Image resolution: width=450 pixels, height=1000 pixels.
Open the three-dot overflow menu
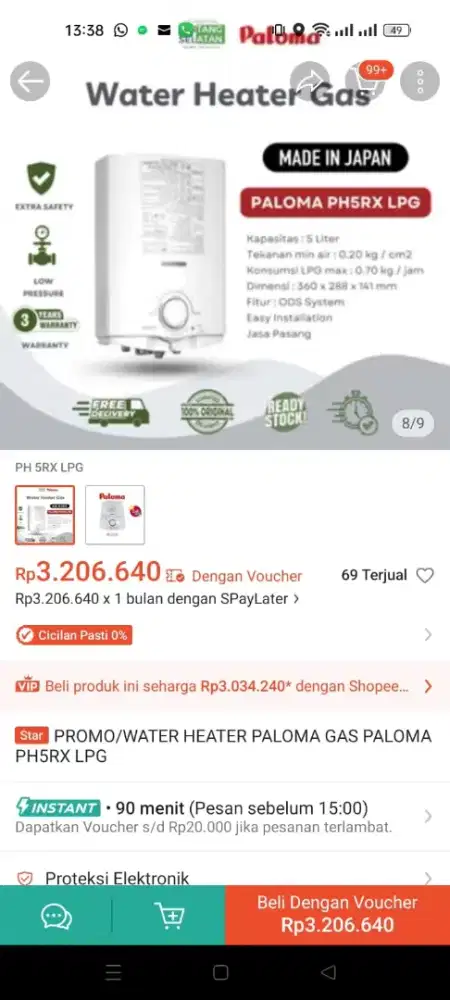click(x=420, y=81)
